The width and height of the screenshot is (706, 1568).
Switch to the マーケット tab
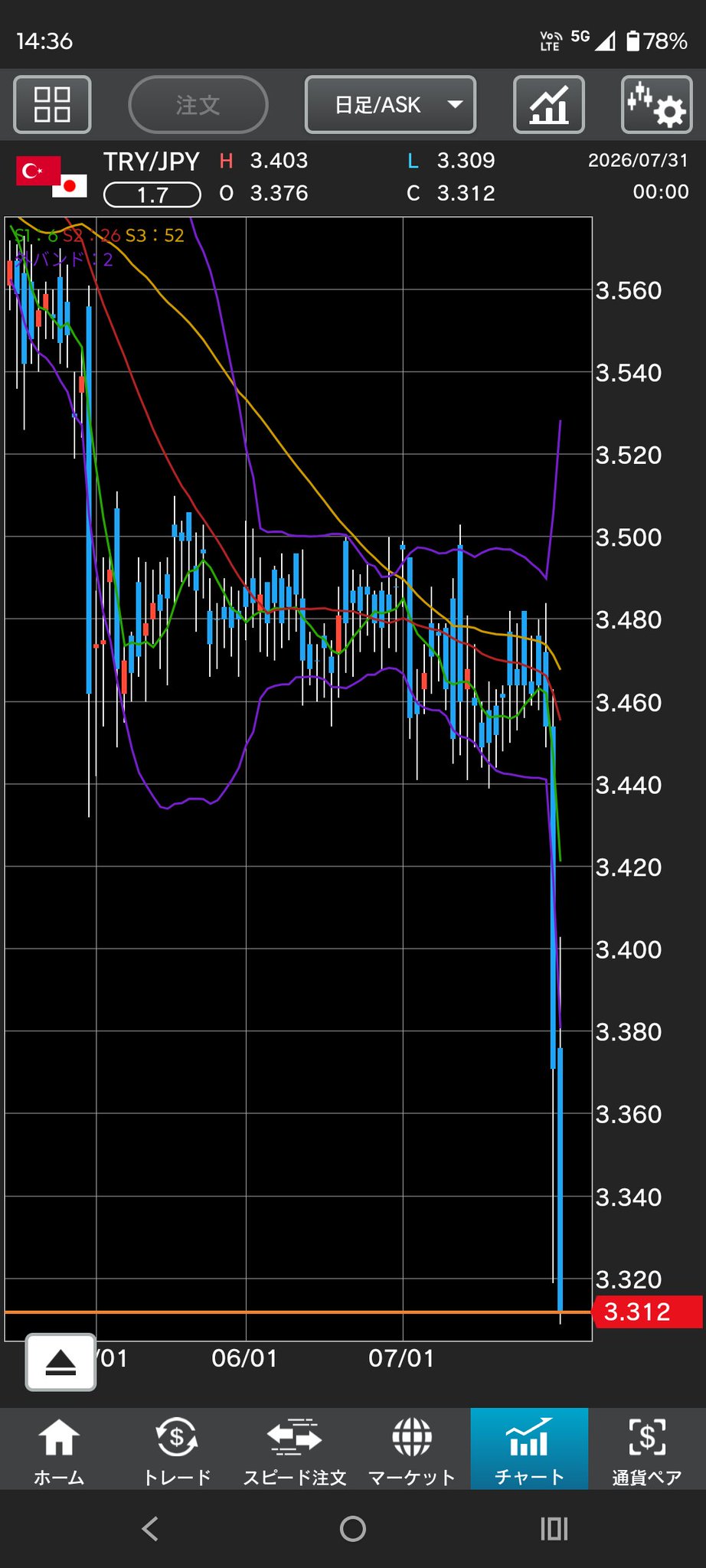pos(412,1449)
